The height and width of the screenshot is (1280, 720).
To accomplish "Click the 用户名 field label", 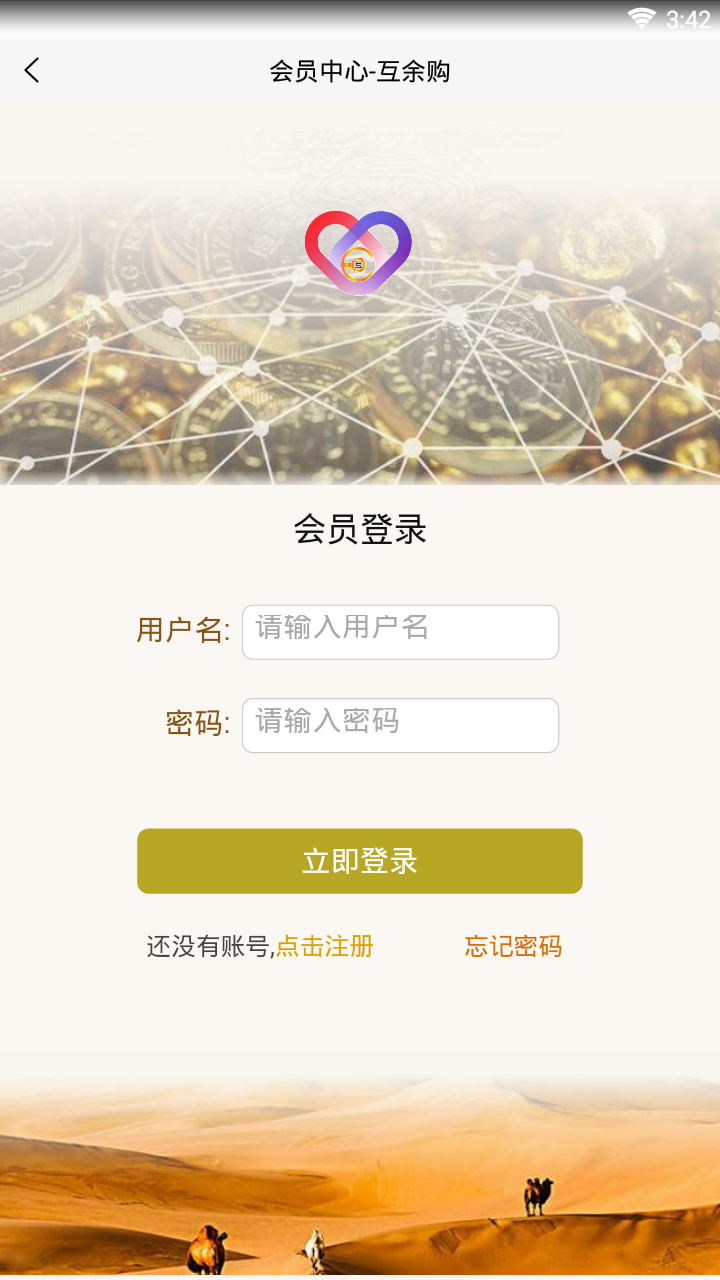I will [x=185, y=631].
